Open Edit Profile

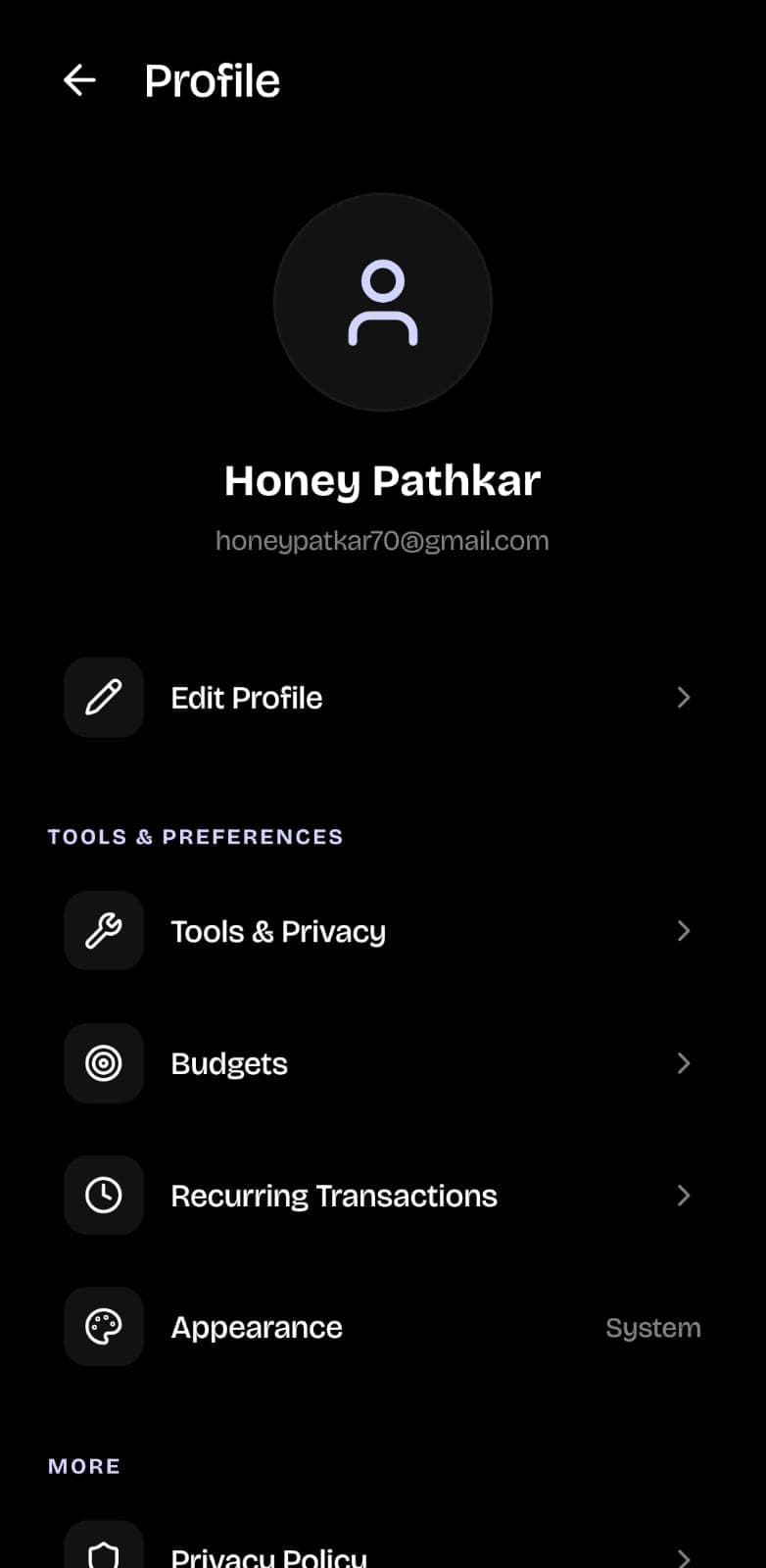(382, 698)
